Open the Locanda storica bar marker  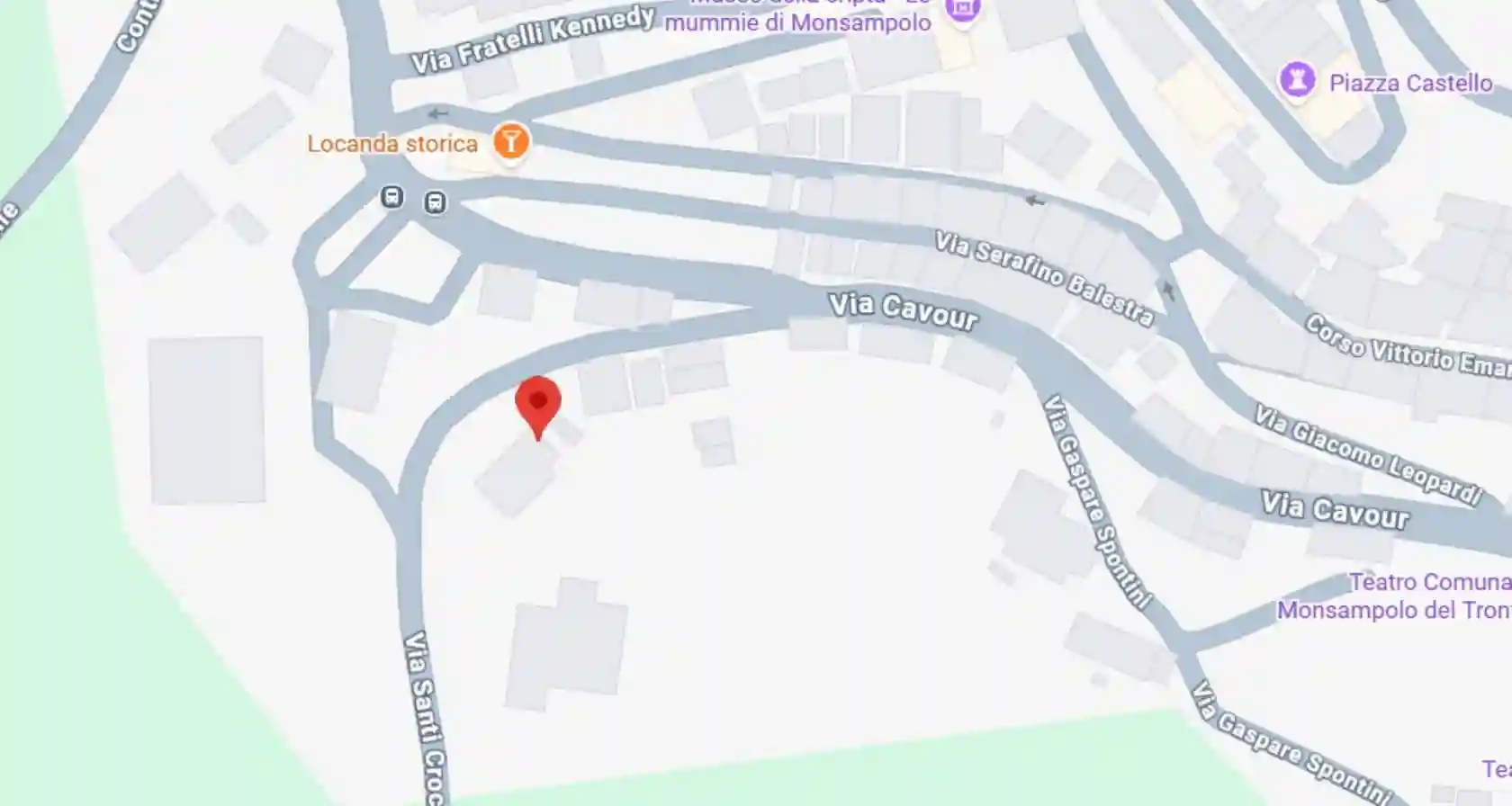click(x=510, y=142)
